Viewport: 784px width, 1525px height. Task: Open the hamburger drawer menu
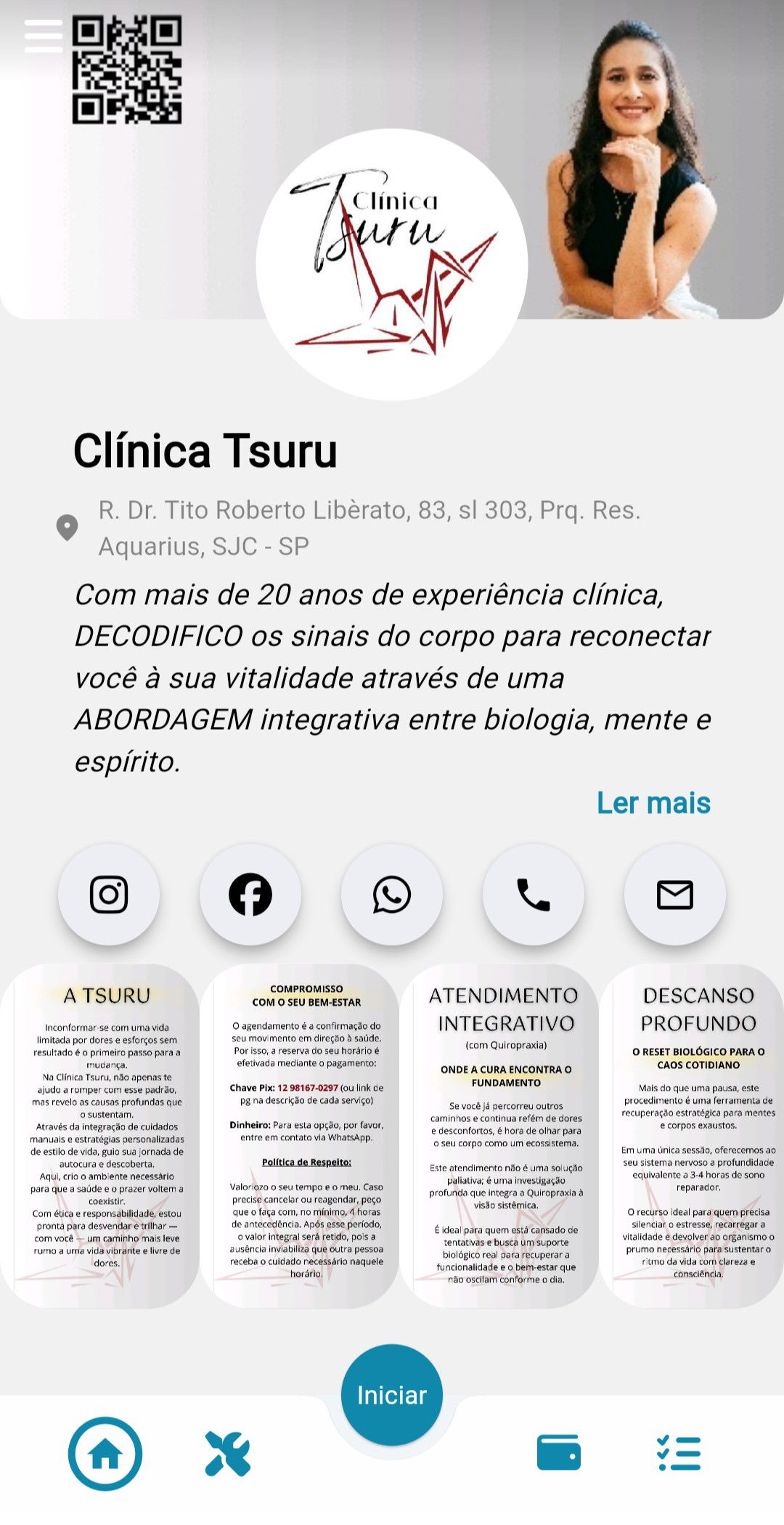pyautogui.click(x=43, y=36)
